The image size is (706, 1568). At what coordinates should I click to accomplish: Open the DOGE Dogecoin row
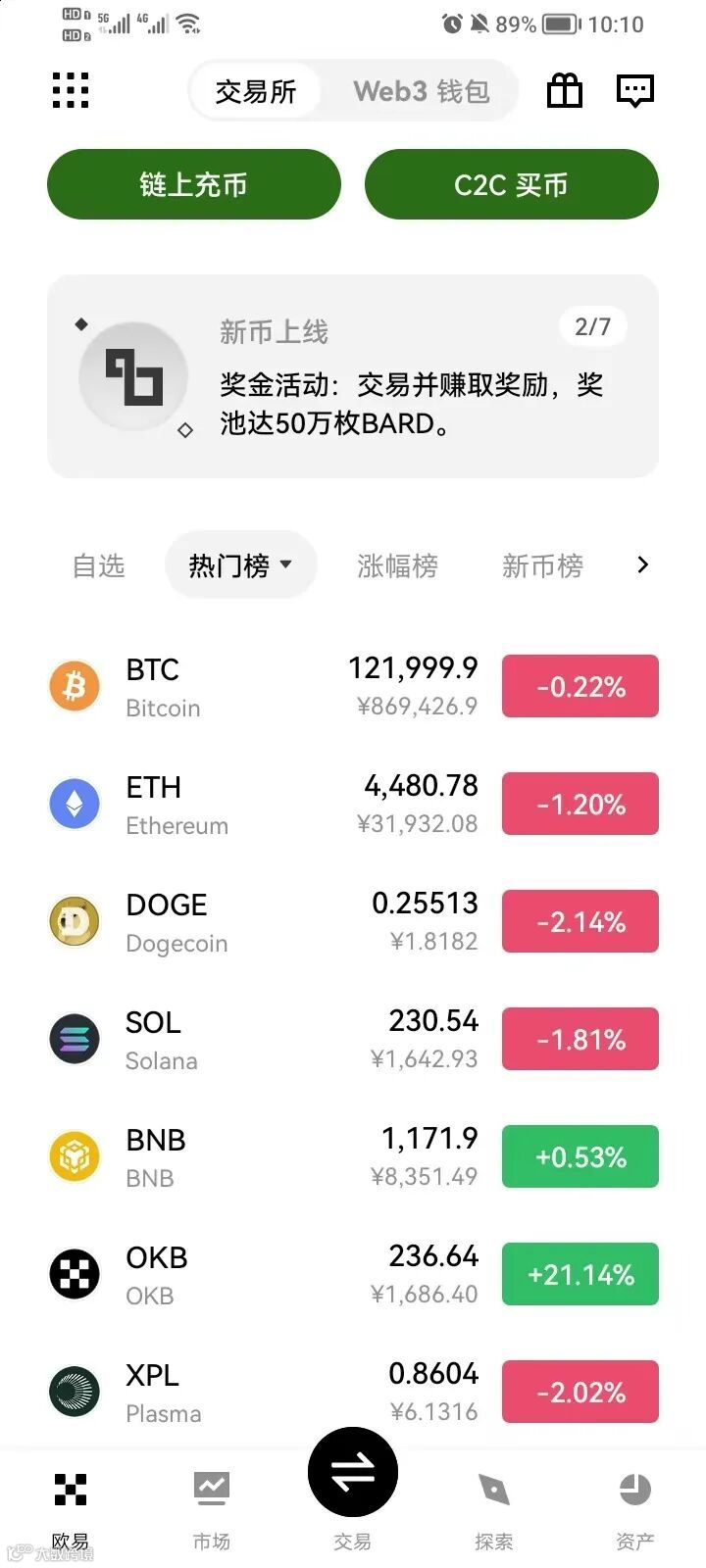click(353, 921)
